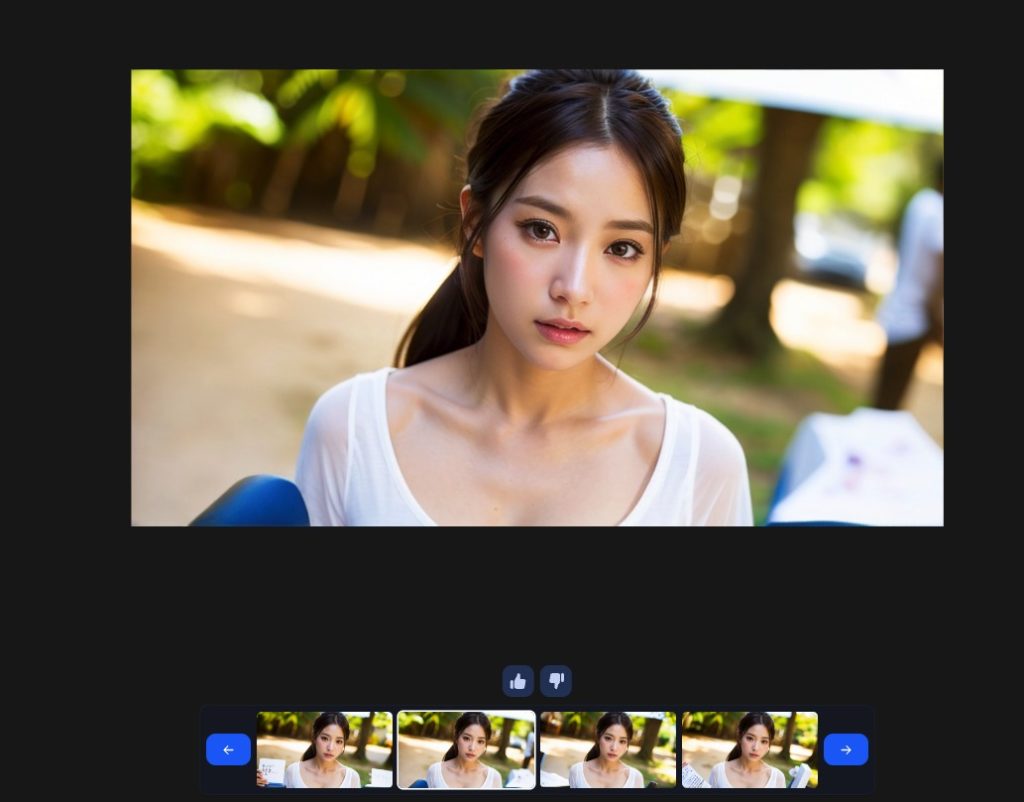Give the image a thumbs down

click(x=556, y=681)
